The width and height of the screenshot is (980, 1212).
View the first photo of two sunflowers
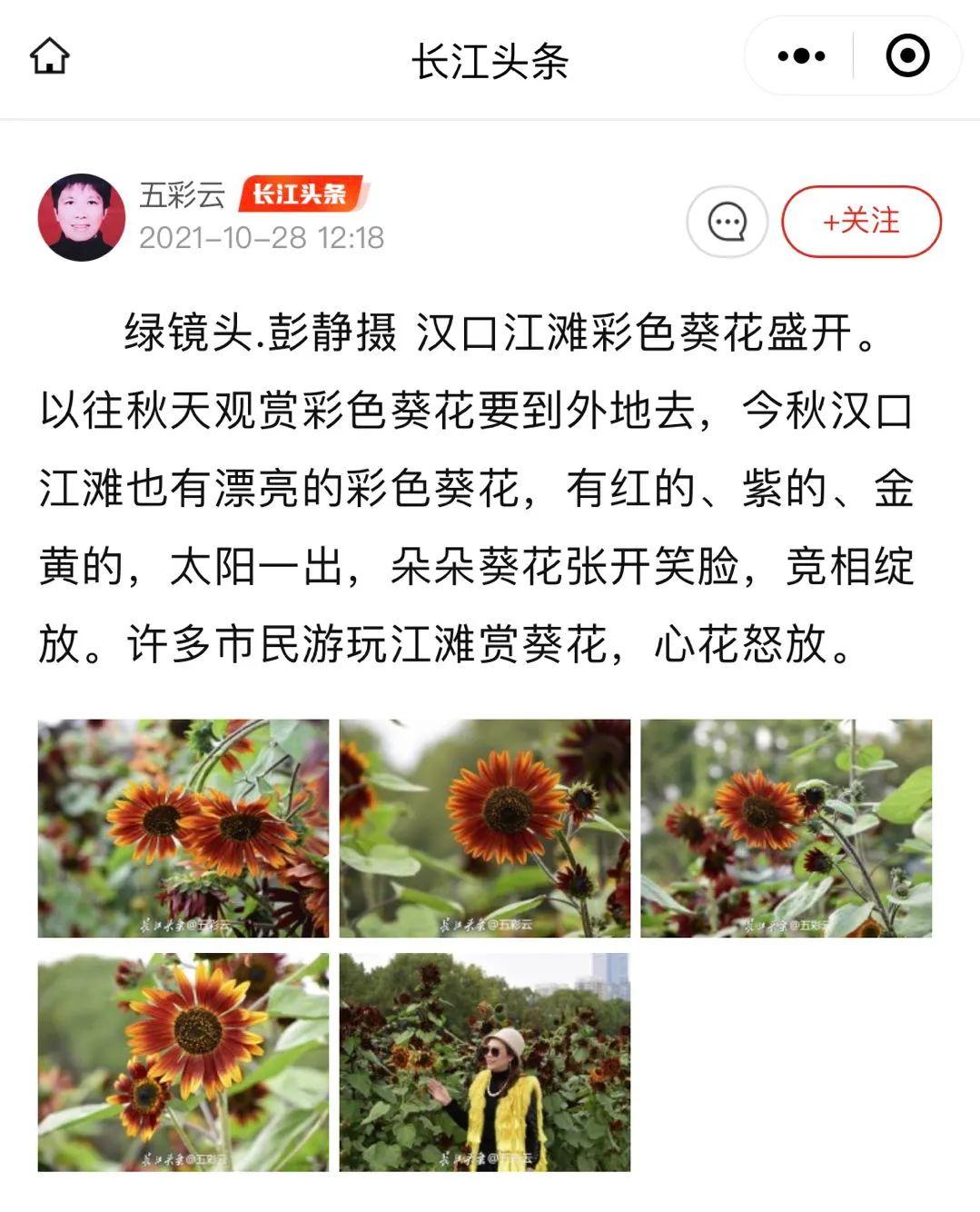[183, 828]
